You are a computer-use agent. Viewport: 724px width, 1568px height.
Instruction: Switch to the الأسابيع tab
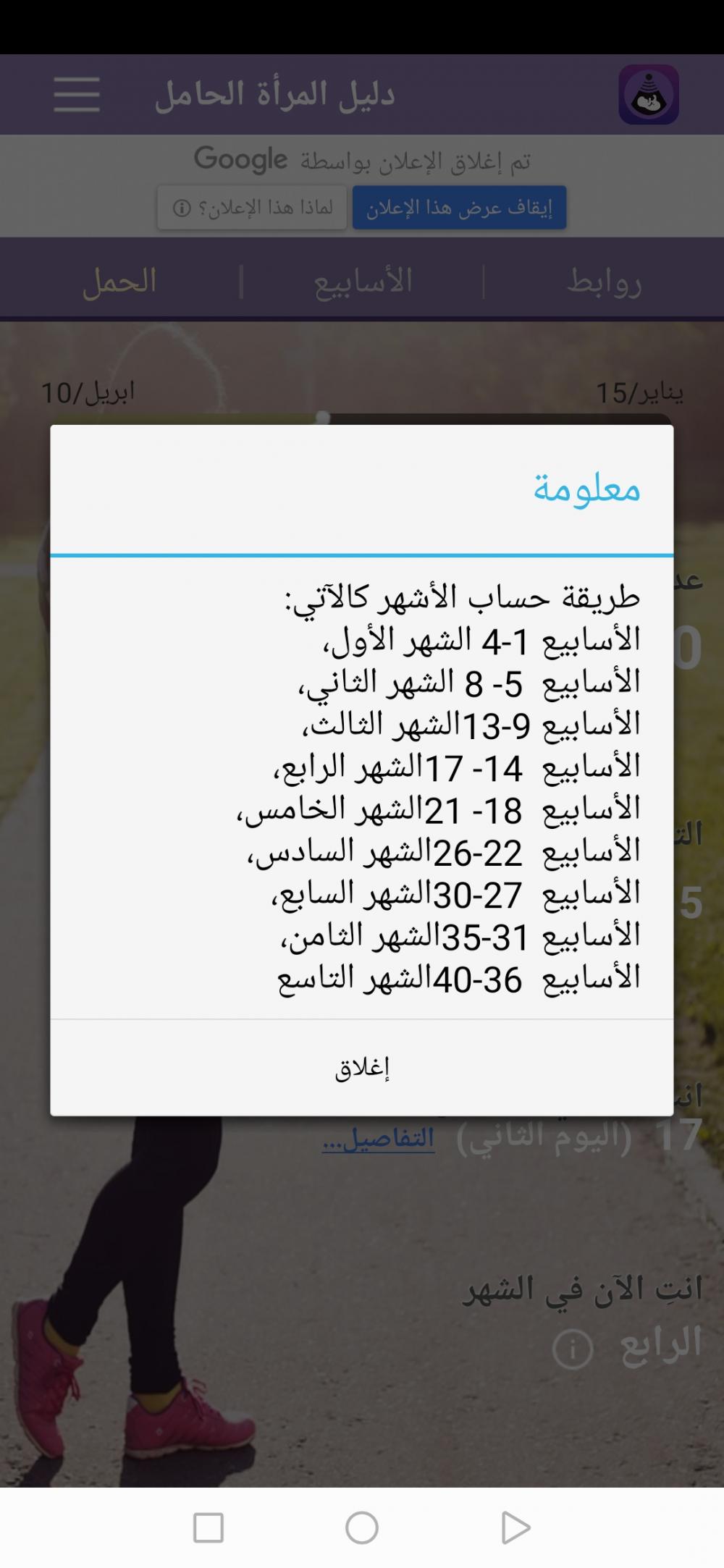tap(363, 281)
